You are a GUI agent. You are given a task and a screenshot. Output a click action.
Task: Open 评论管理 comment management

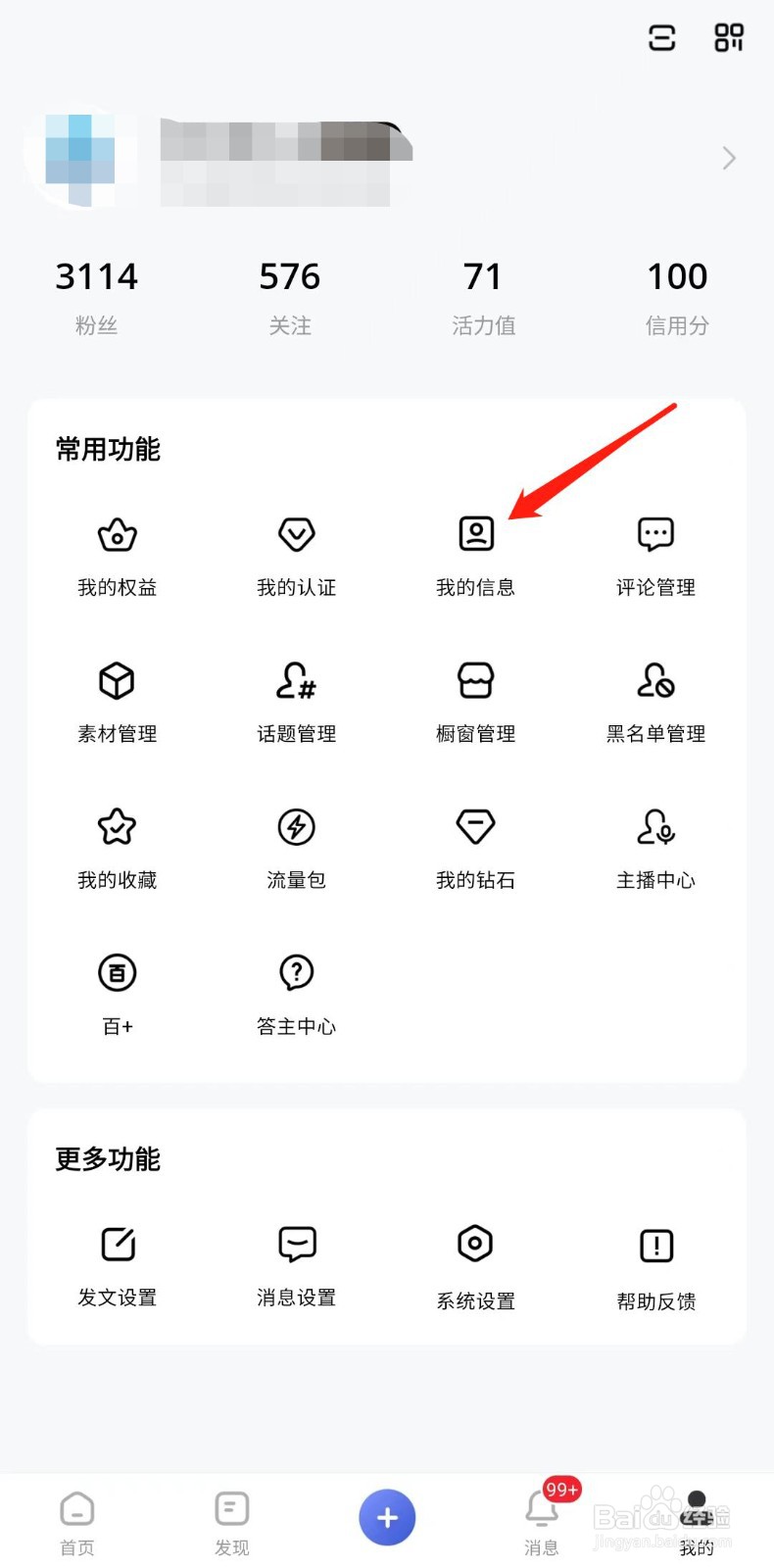pyautogui.click(x=654, y=554)
